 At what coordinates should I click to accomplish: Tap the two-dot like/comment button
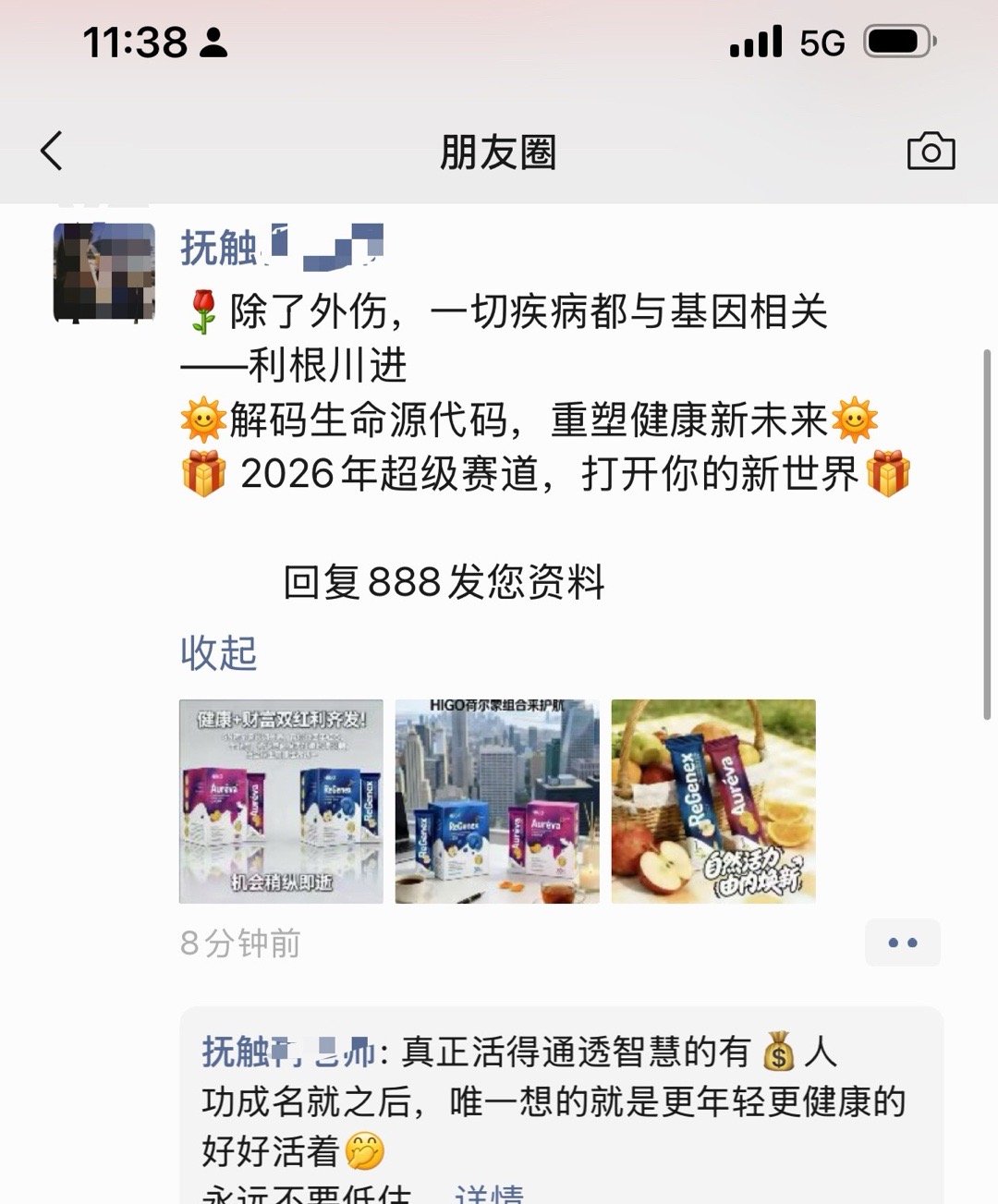click(x=903, y=943)
